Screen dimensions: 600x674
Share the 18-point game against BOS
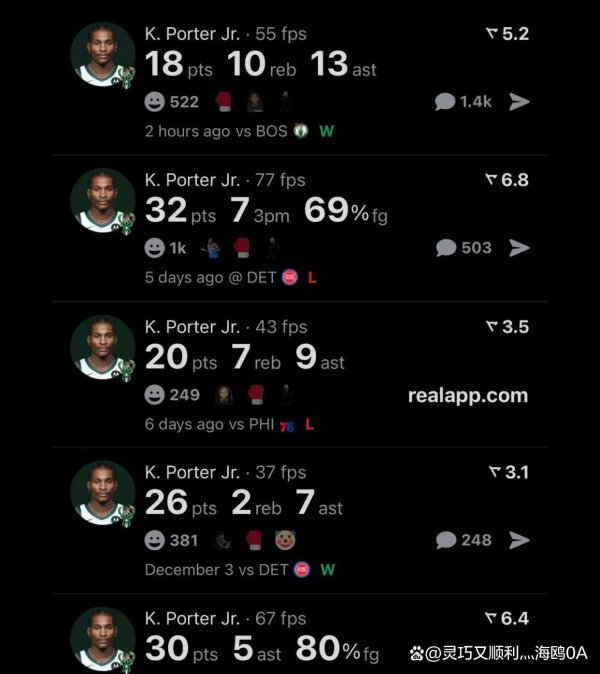[x=519, y=102]
